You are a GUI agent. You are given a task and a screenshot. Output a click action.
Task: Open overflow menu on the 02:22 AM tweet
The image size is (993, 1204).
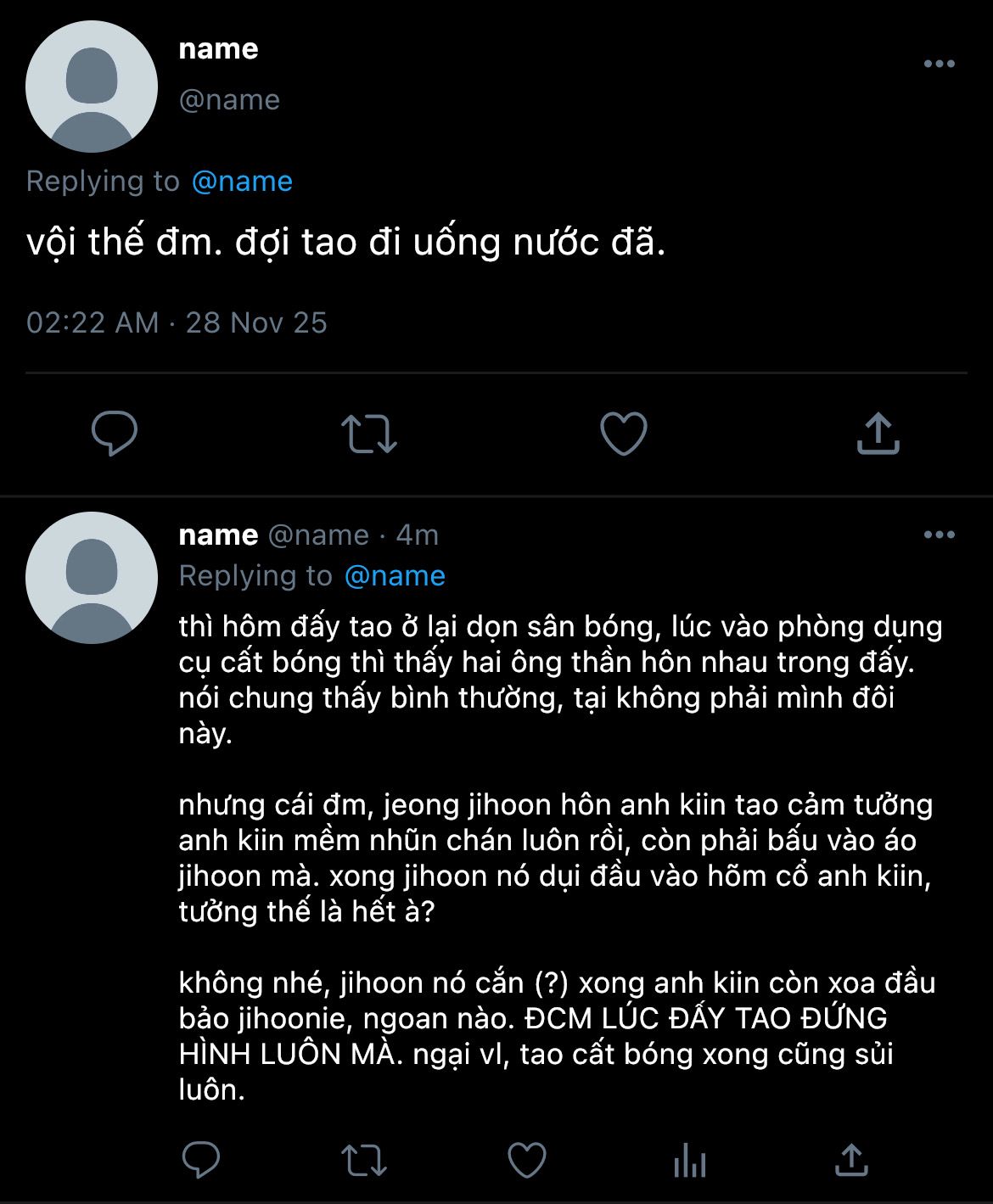(939, 64)
